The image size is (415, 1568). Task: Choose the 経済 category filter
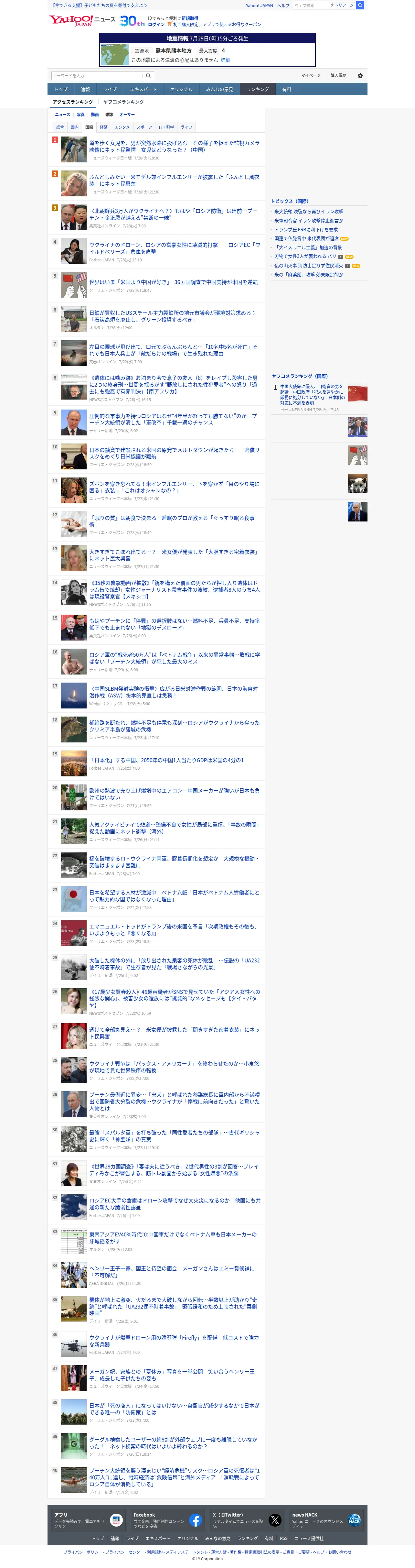pyautogui.click(x=103, y=127)
